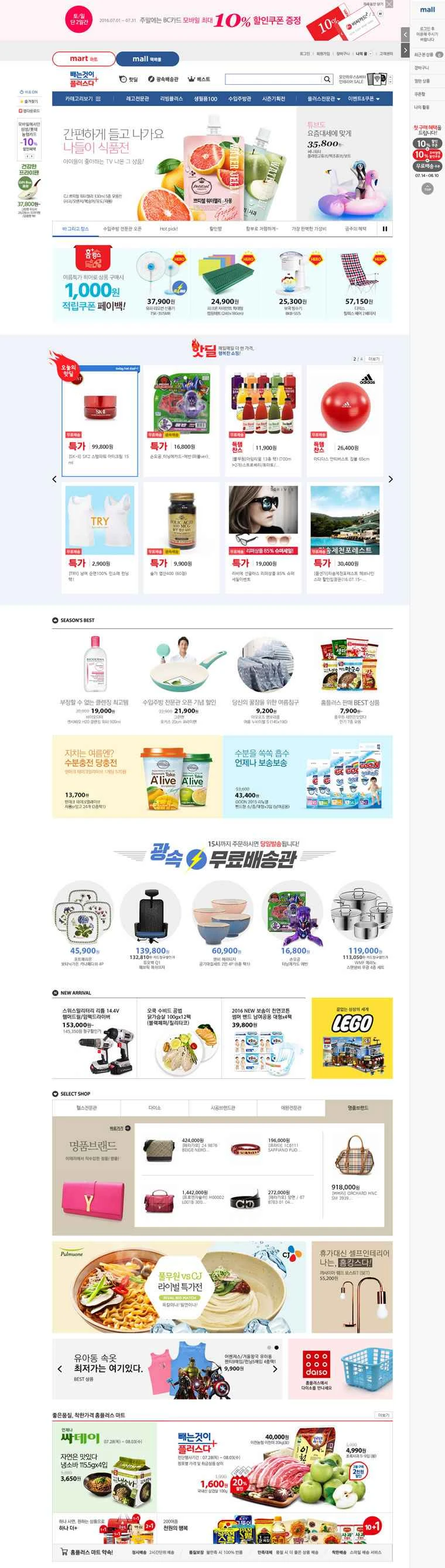Open the LEGO banner in New Arrival
The image size is (445, 1568).
[351, 1038]
